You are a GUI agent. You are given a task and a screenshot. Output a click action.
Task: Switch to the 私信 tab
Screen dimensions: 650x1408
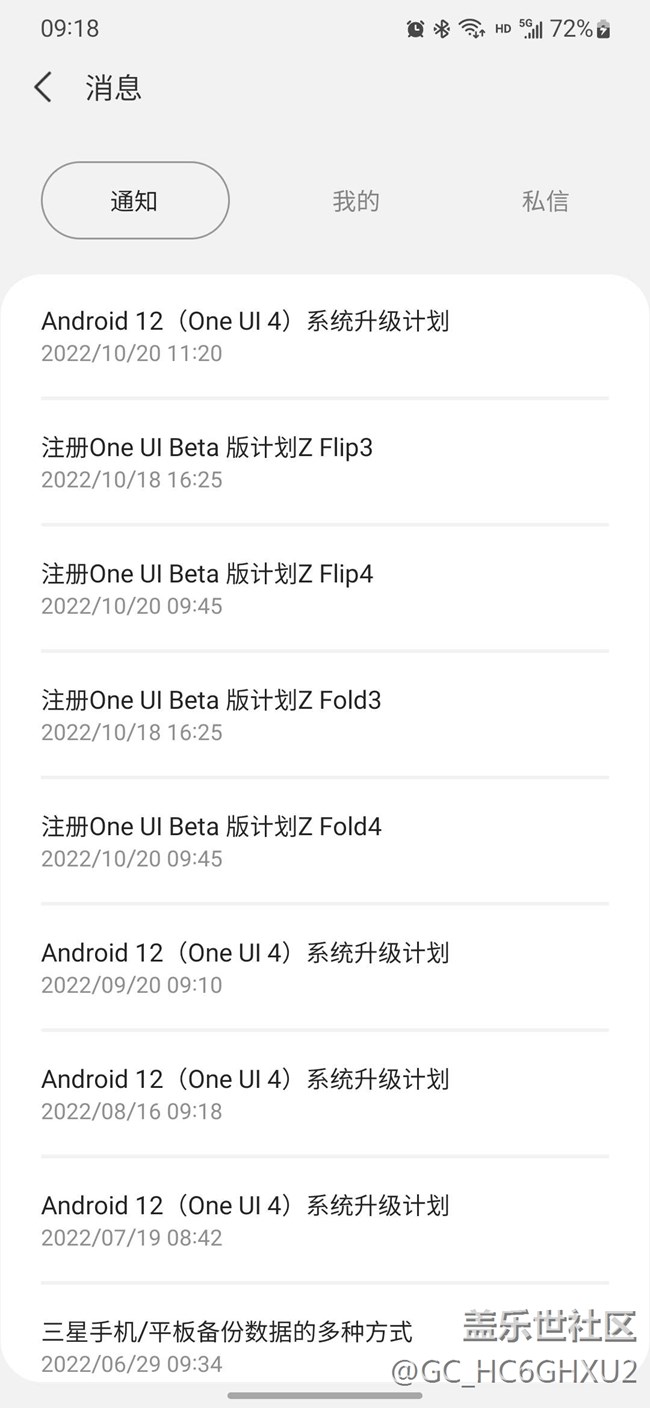545,201
